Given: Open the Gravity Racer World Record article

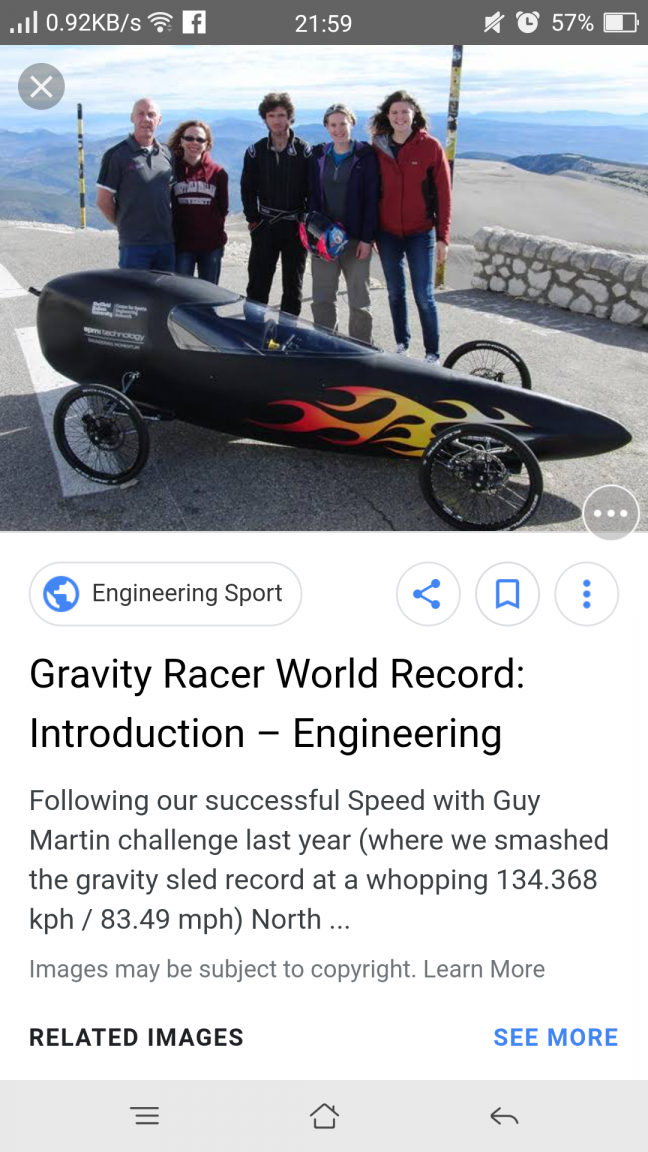Looking at the screenshot, I should 277,703.
